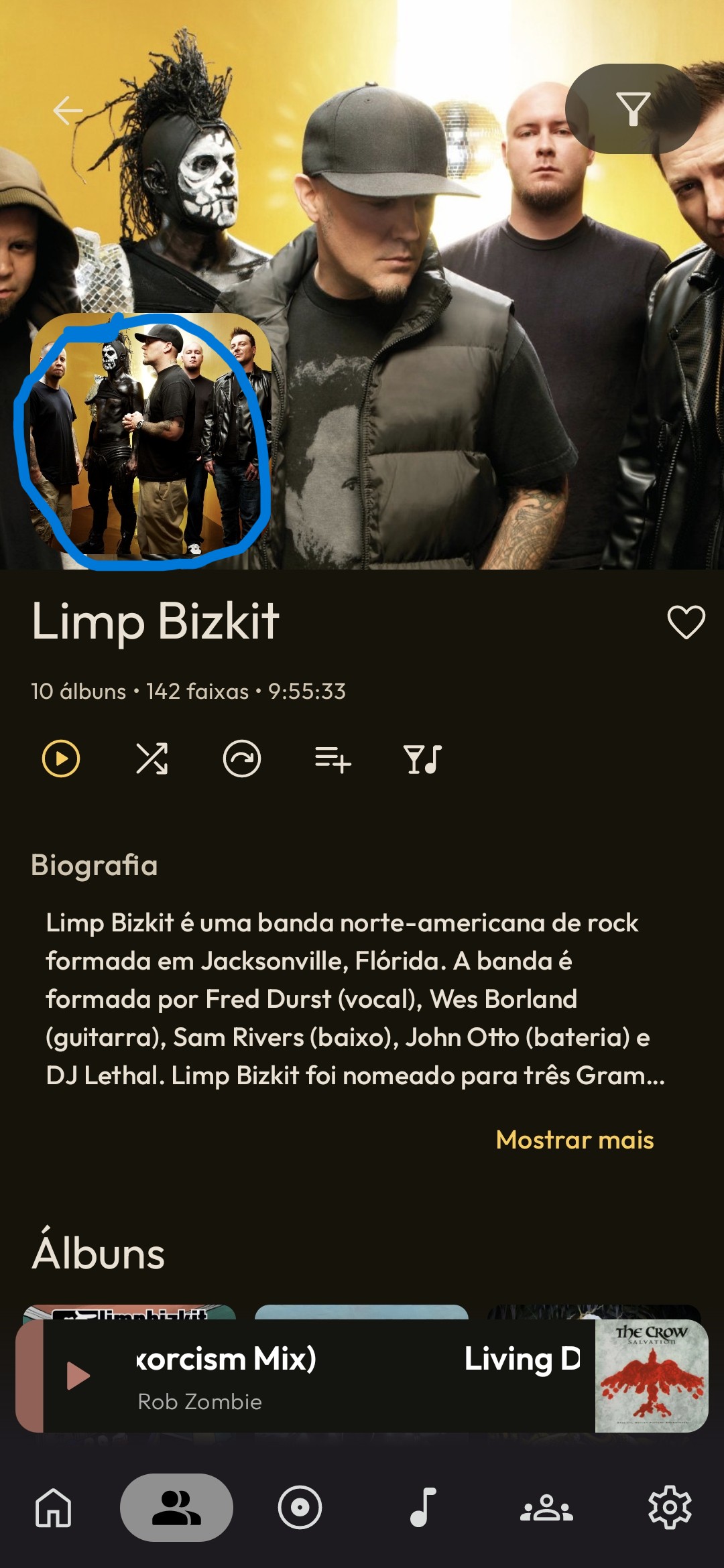Tap the circular arrow play-next icon
Screen dimensions: 724x1568
click(x=242, y=759)
